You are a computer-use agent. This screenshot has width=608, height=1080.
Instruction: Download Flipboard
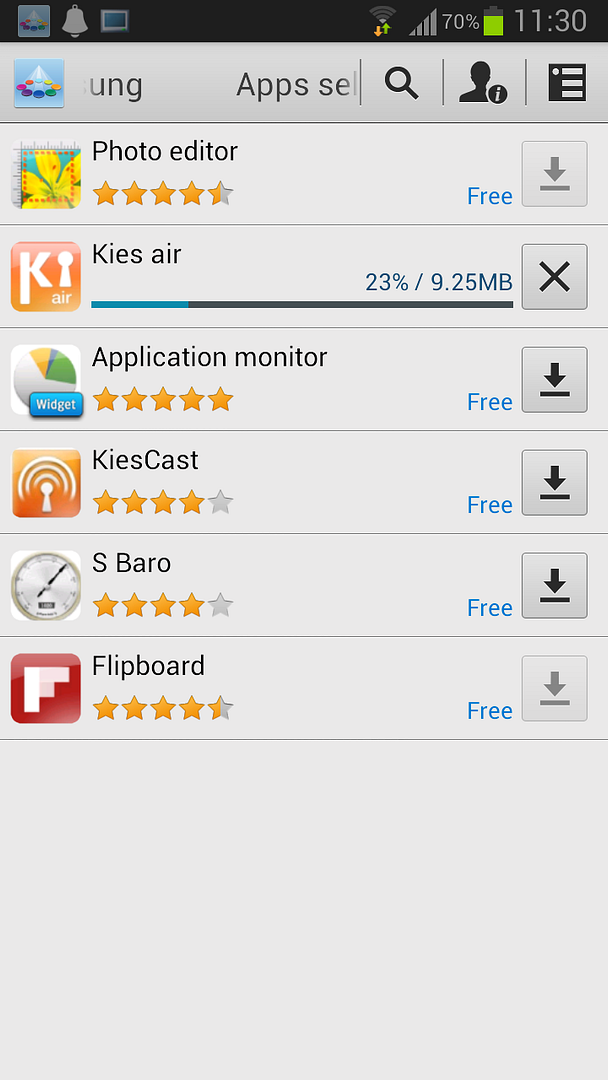coord(554,689)
